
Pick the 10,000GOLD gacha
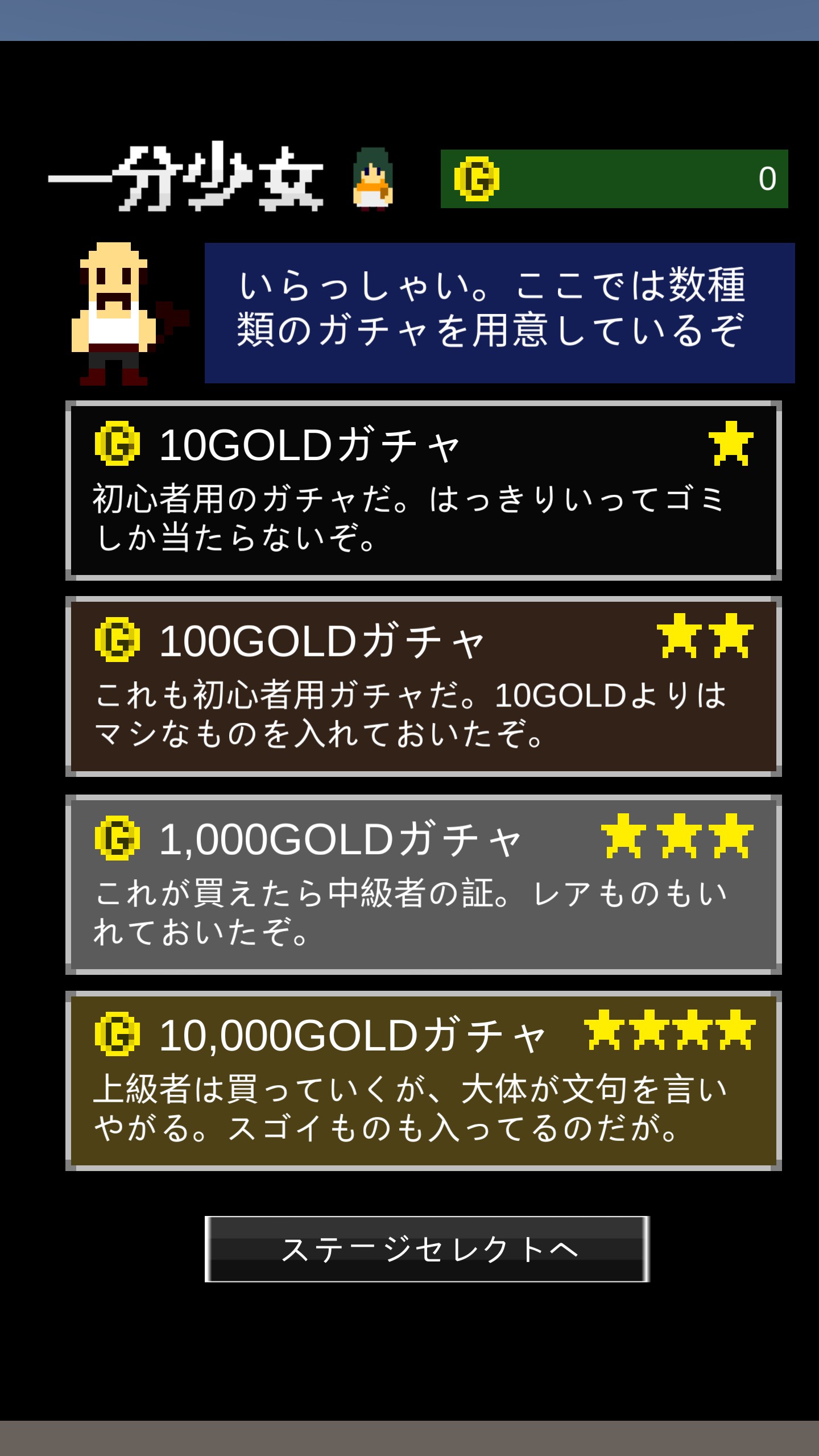[423, 1081]
